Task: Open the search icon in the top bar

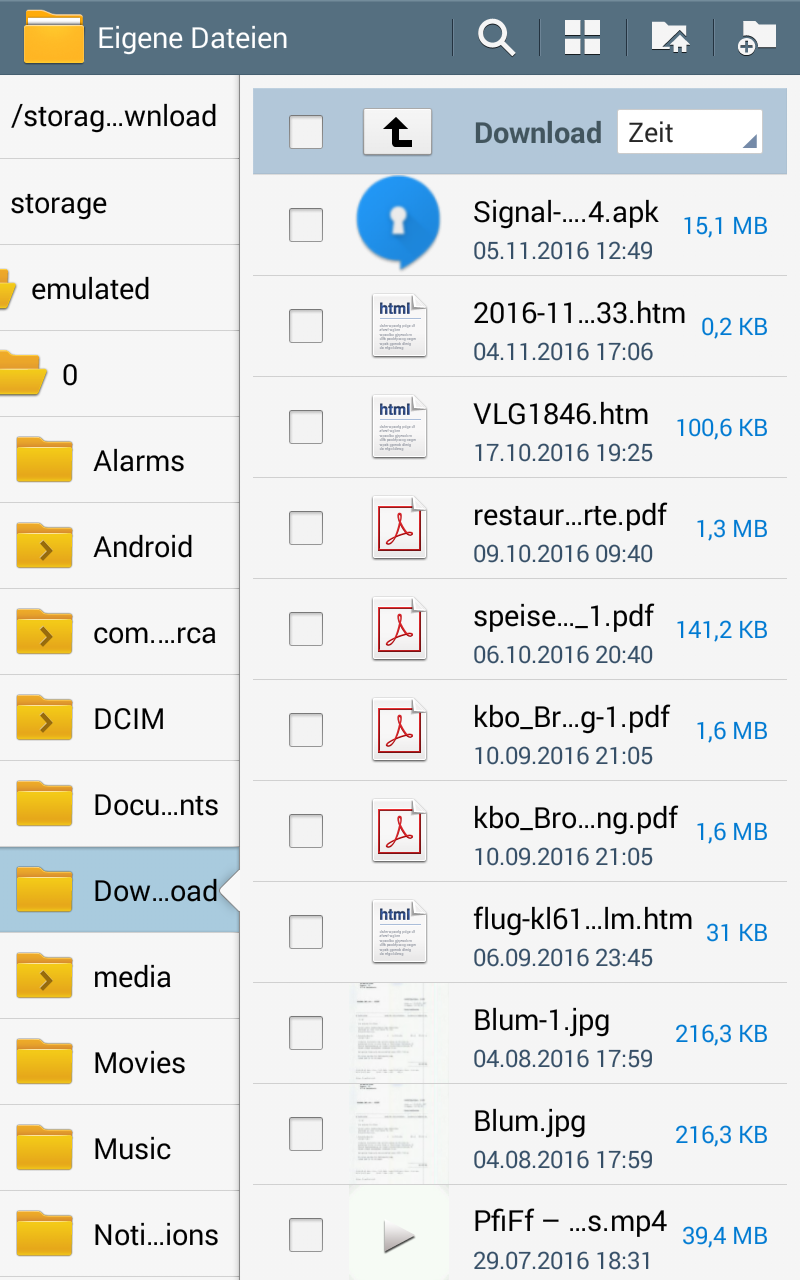Action: click(495, 38)
